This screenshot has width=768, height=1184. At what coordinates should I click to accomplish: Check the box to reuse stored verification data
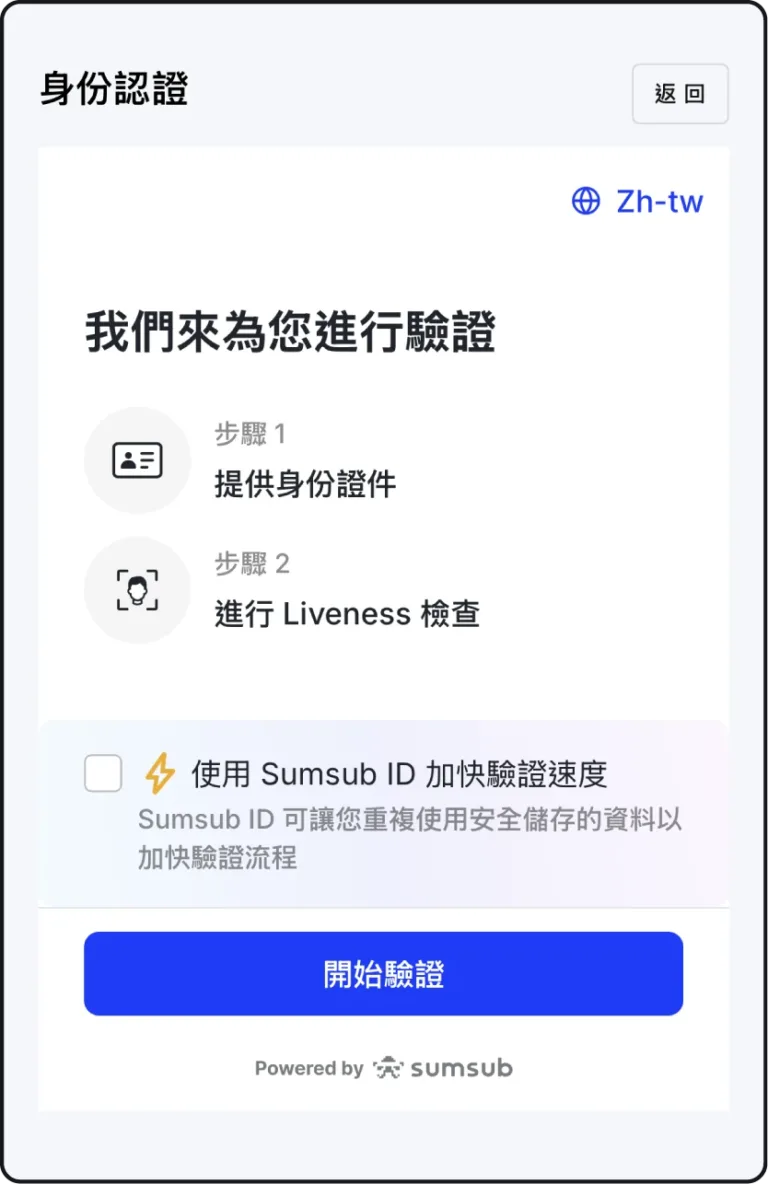[102, 773]
